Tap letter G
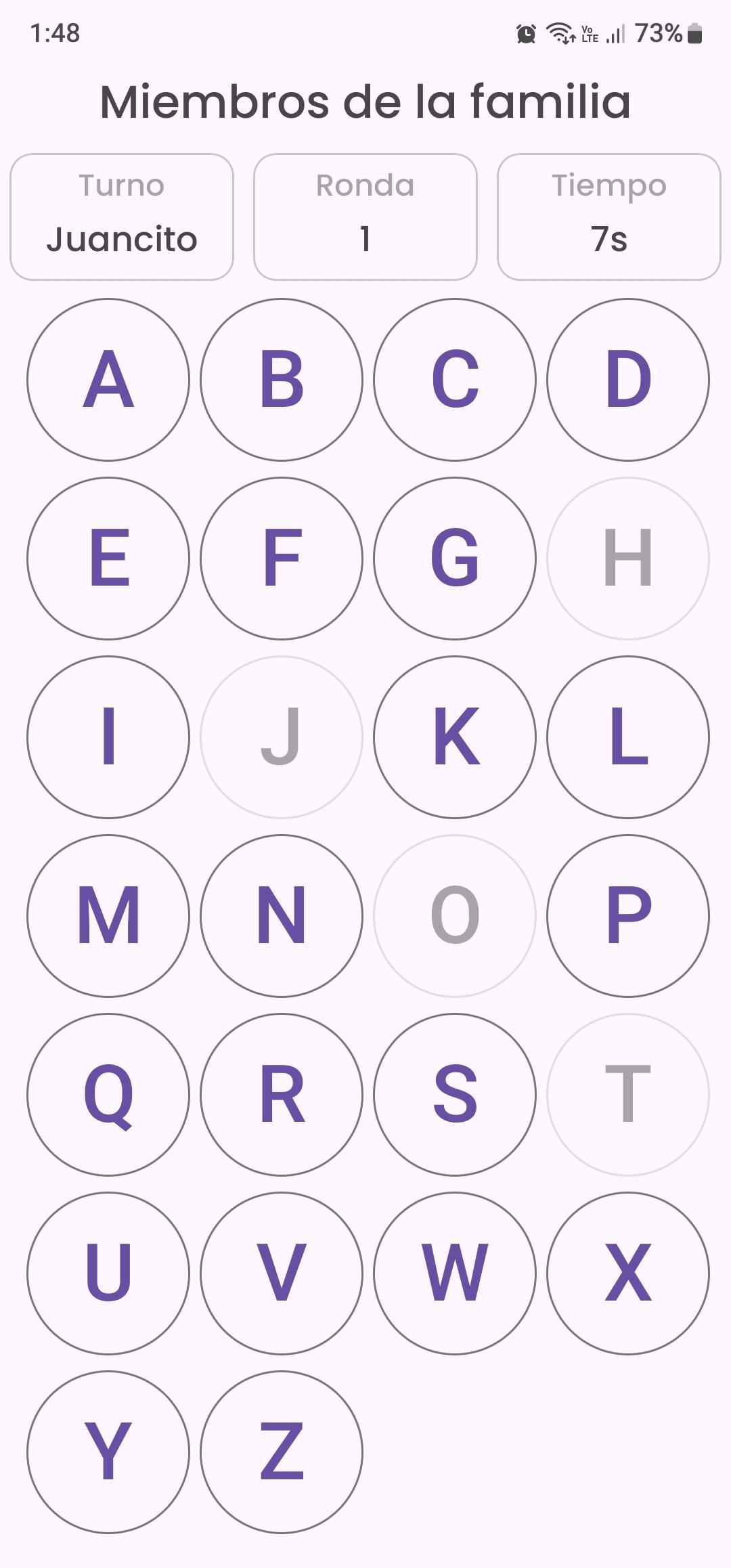Image resolution: width=731 pixels, height=1568 pixels. coord(455,559)
